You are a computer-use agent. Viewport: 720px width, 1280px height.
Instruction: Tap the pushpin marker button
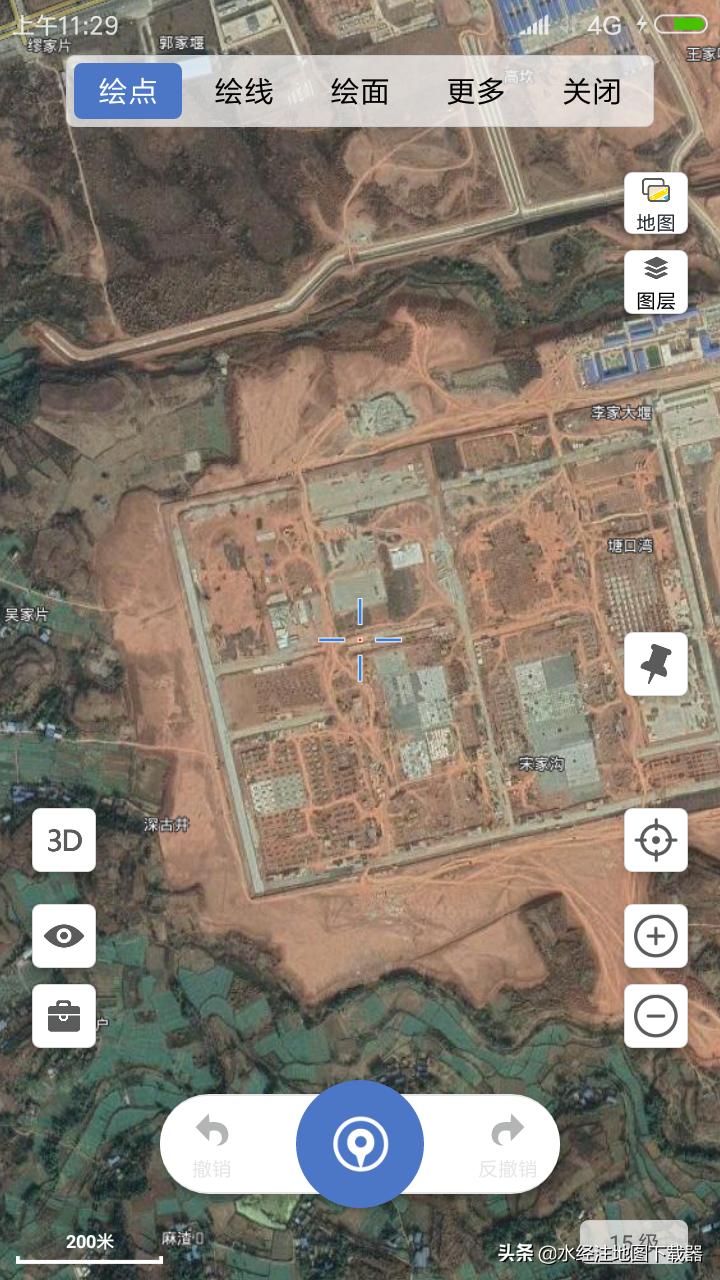tap(656, 664)
